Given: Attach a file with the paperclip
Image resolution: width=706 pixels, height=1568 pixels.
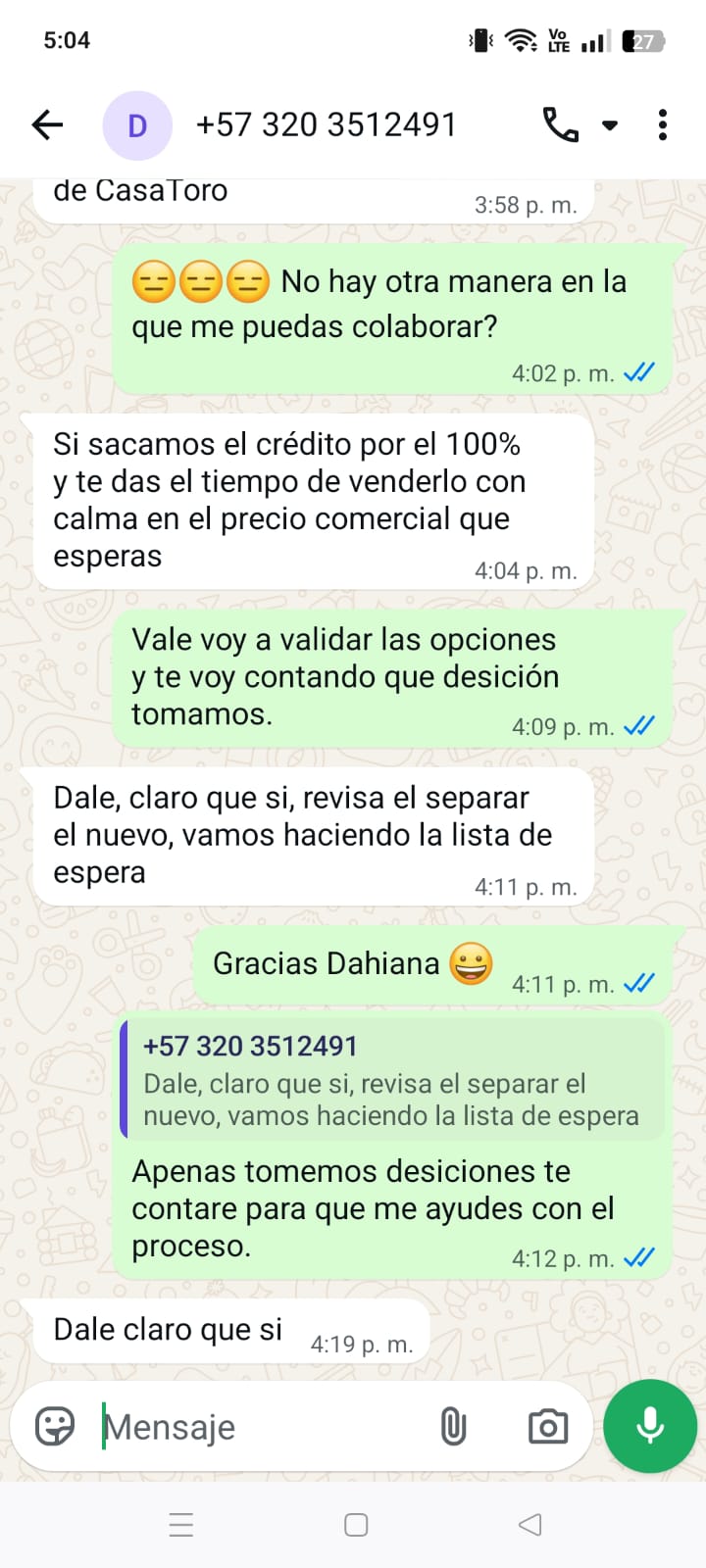Looking at the screenshot, I should 453,1427.
